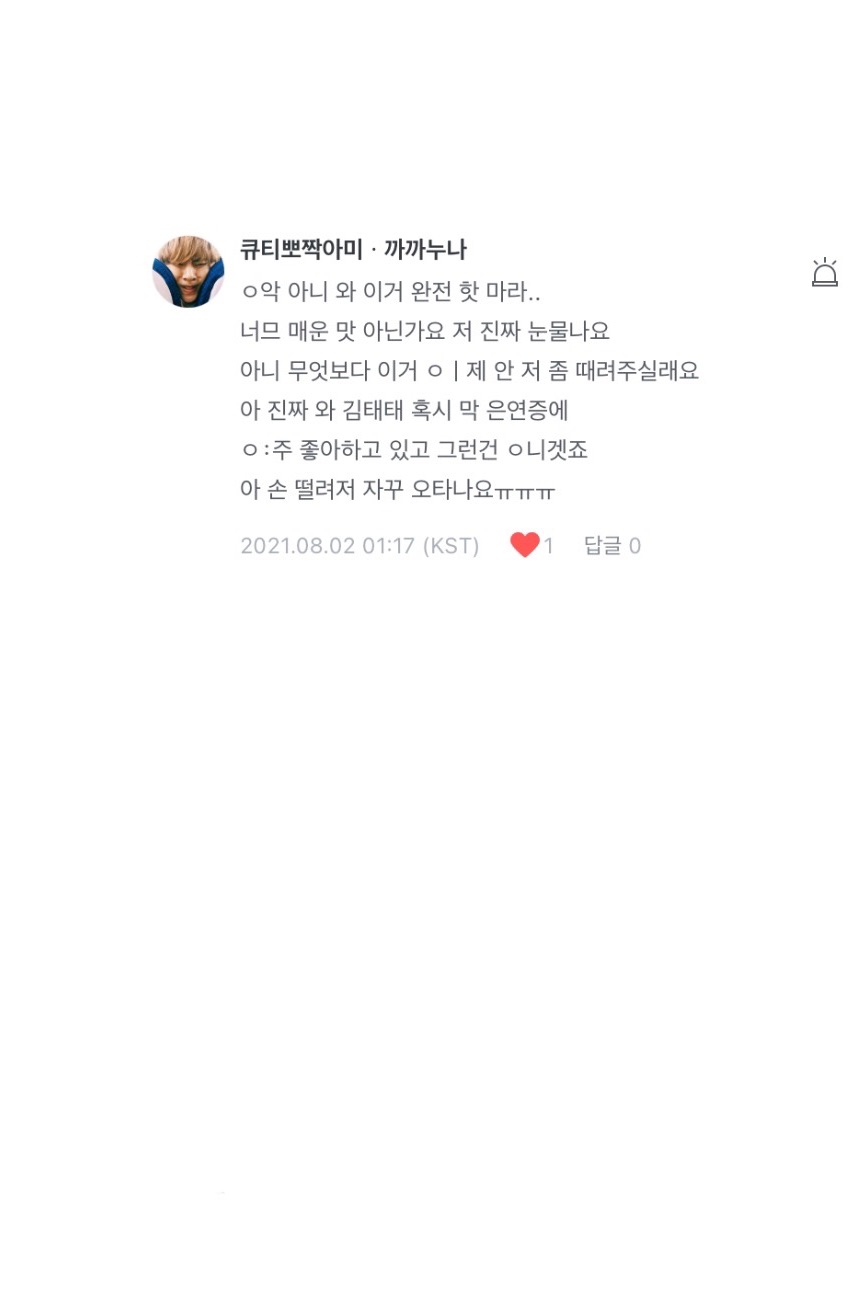Report this comment with the siren icon
864x1295 pixels.
tap(824, 273)
